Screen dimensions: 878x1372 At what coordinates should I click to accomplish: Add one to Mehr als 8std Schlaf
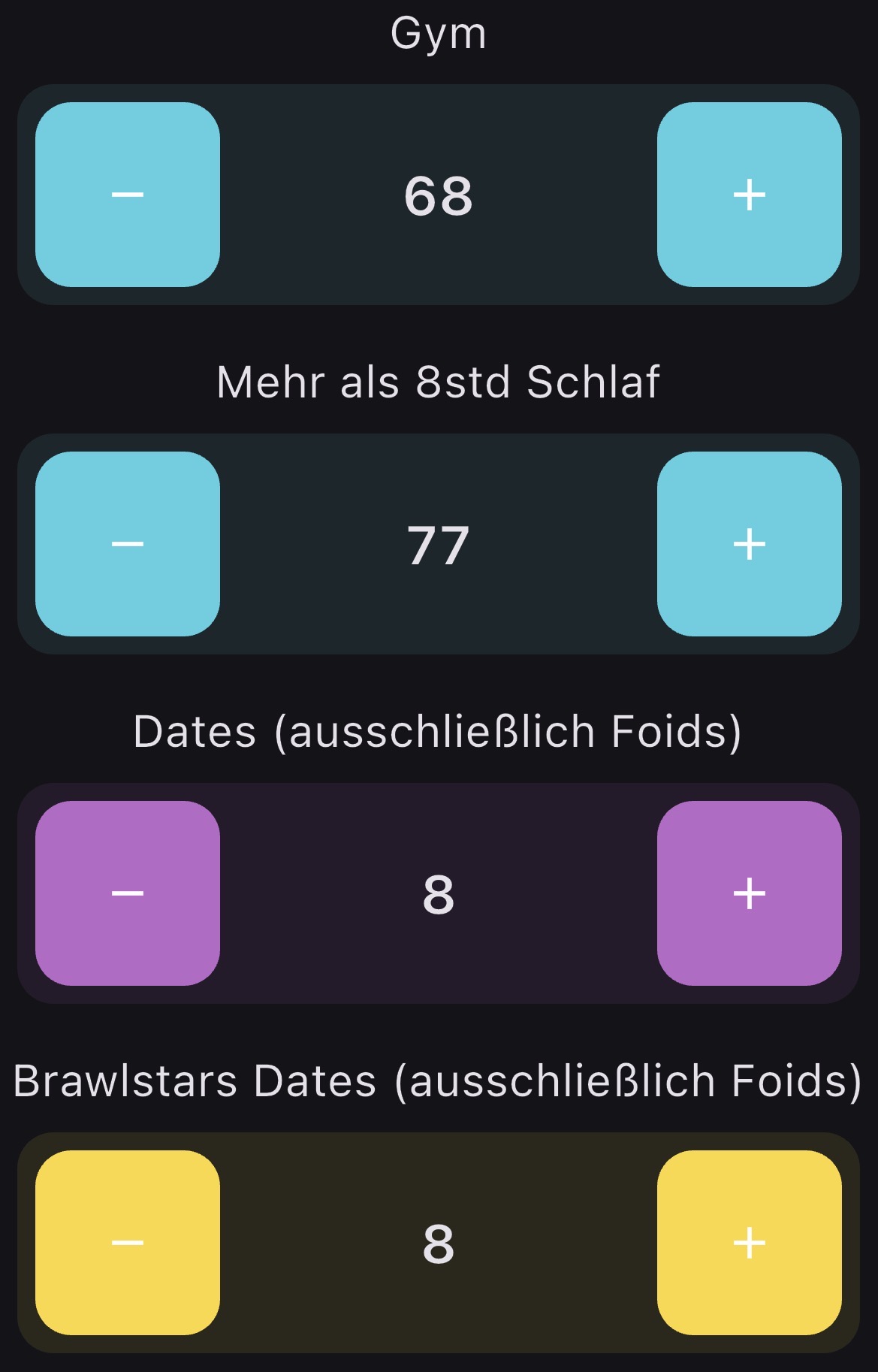749,544
